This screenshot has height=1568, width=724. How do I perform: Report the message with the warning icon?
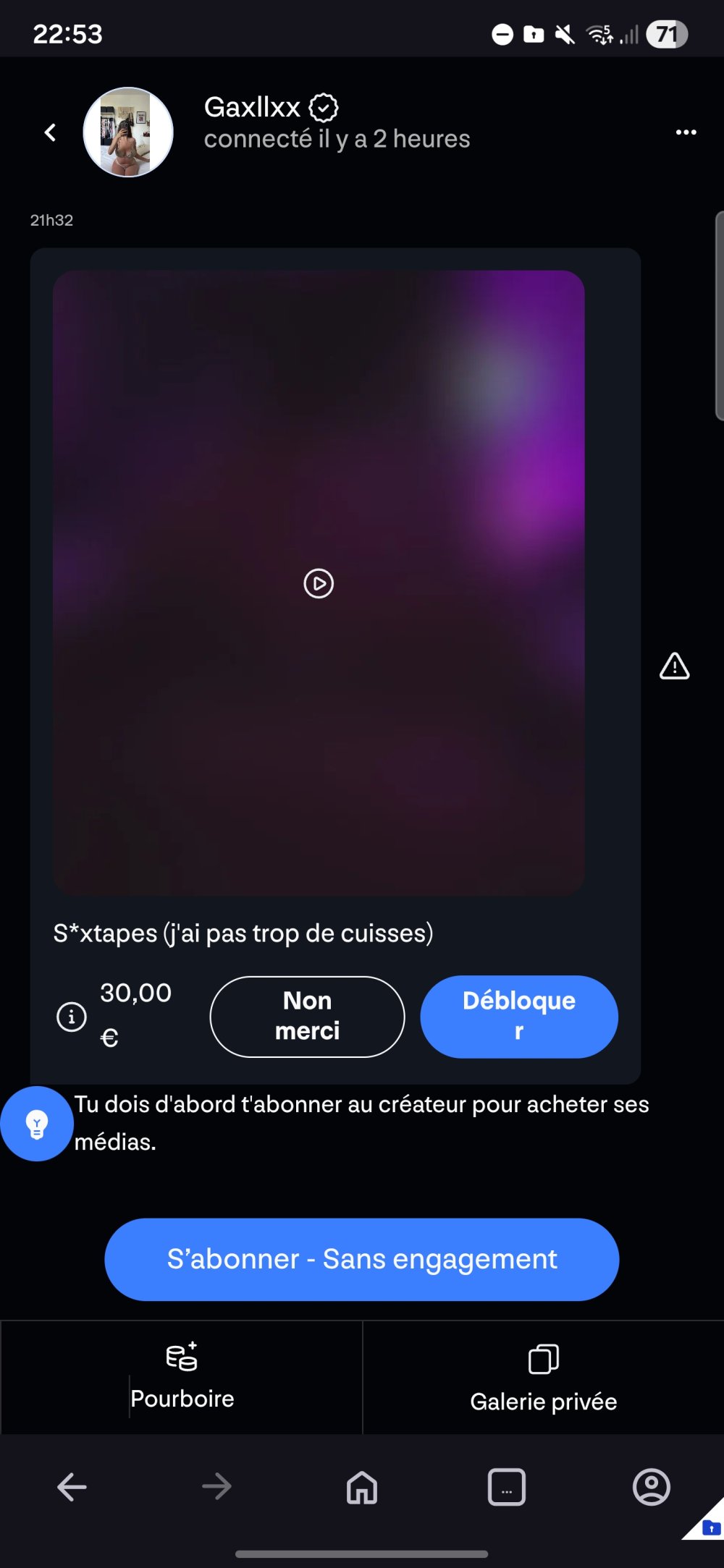pos(674,666)
